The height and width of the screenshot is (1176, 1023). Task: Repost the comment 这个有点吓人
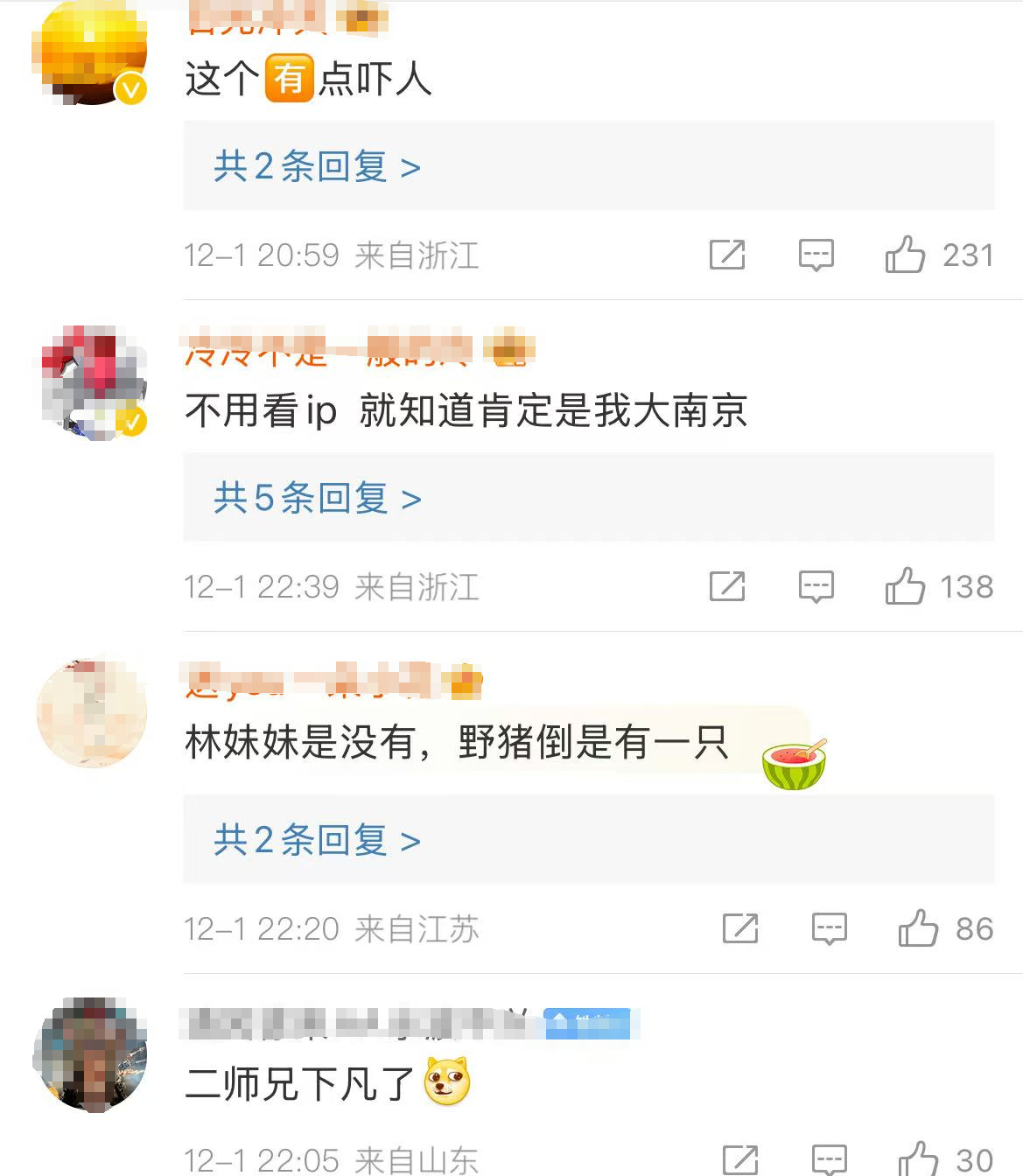(x=727, y=255)
